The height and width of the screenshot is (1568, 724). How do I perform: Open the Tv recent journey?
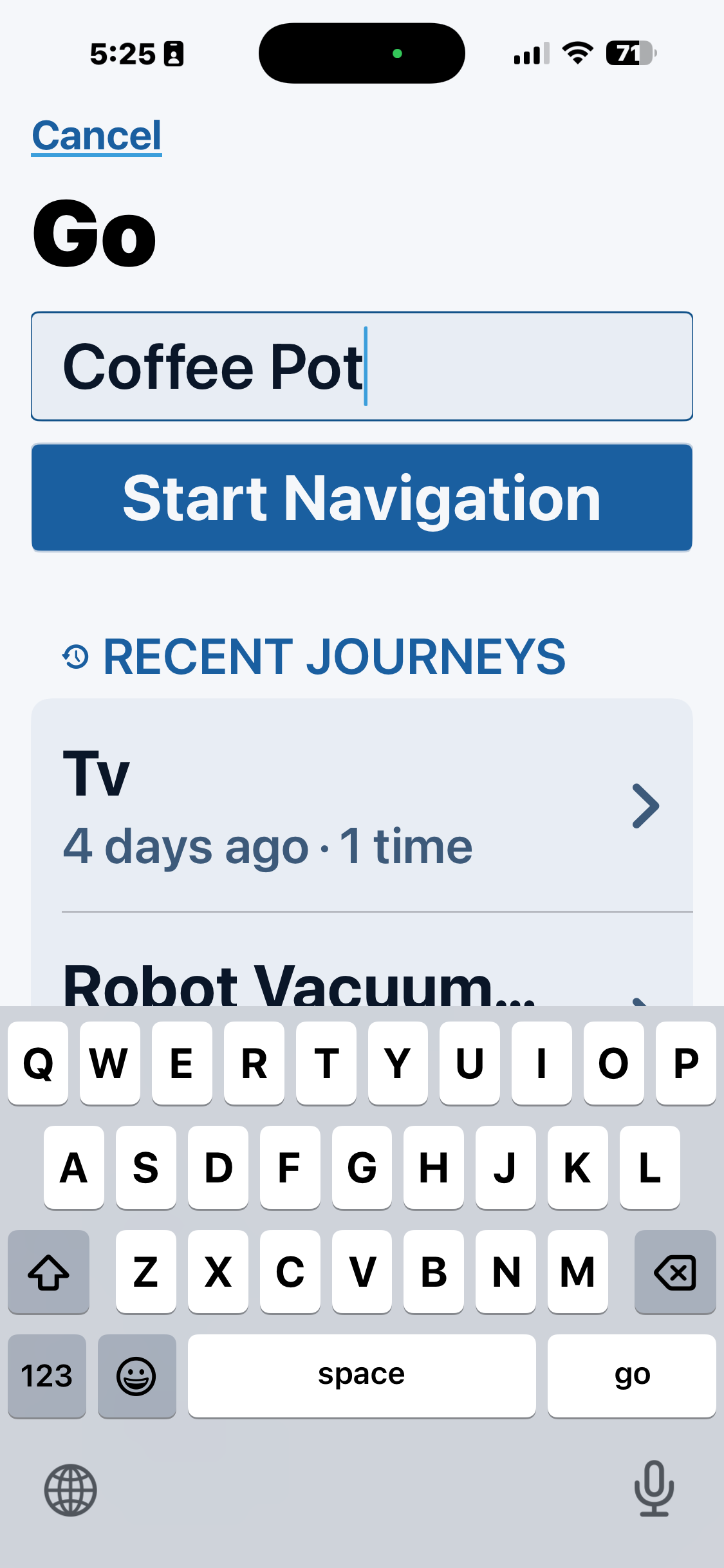[362, 805]
